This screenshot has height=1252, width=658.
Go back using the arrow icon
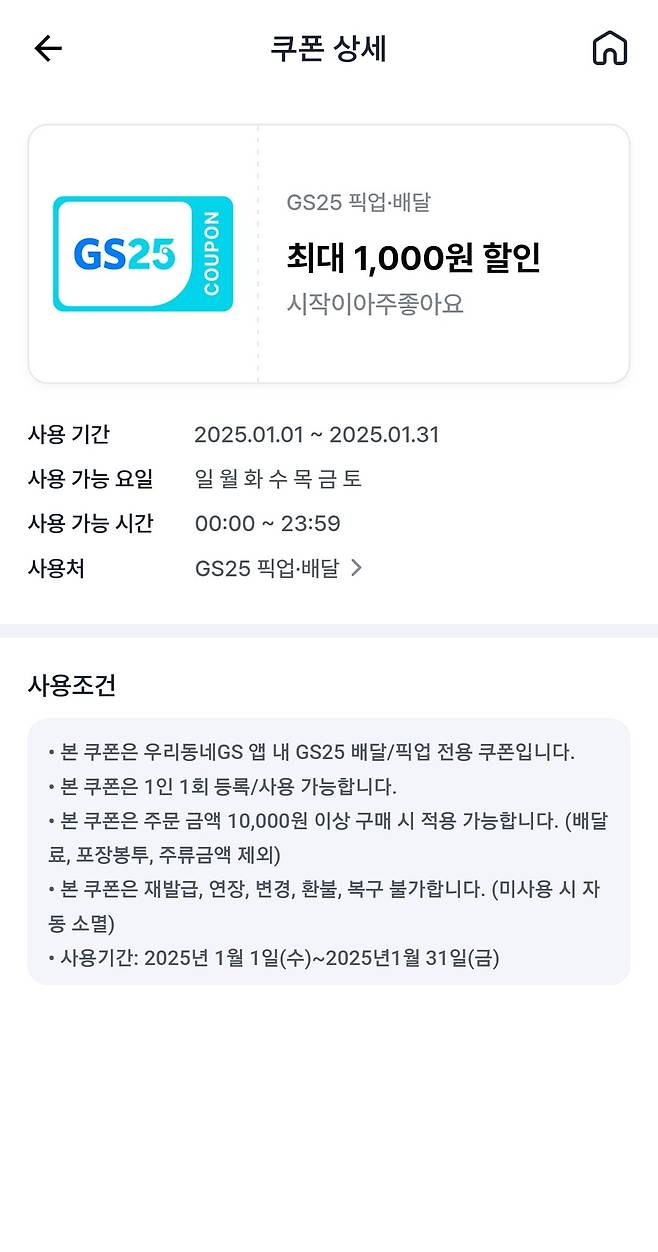48,48
